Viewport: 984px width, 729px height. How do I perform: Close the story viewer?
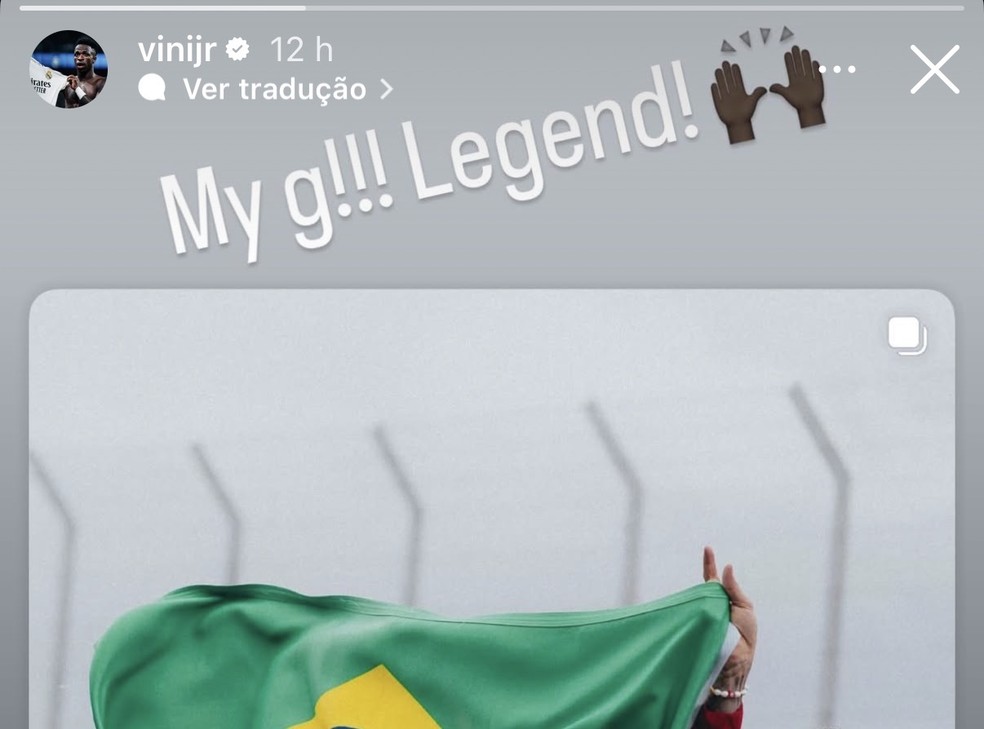(x=934, y=69)
